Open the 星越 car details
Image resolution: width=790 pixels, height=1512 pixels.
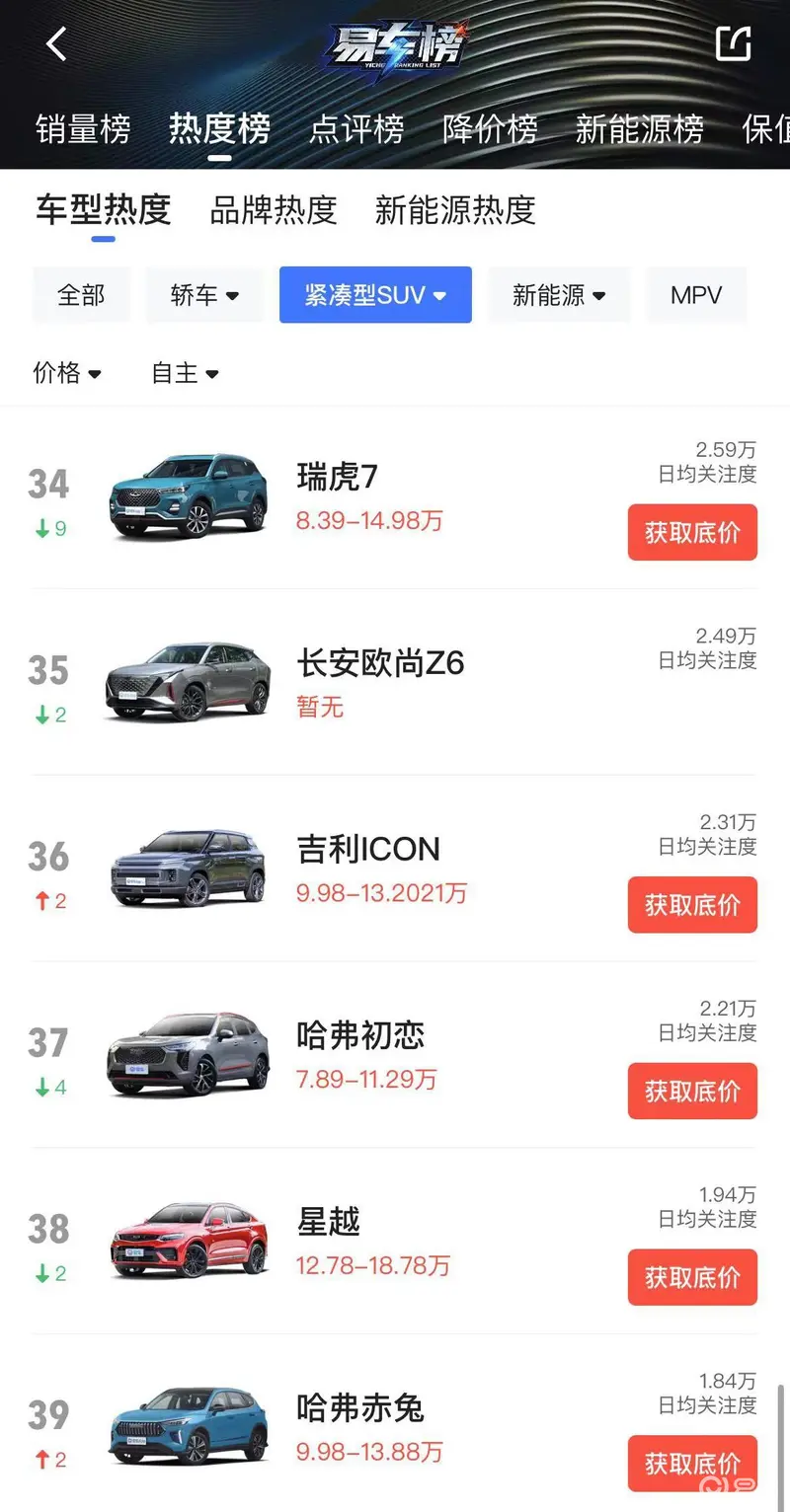(x=395, y=1242)
